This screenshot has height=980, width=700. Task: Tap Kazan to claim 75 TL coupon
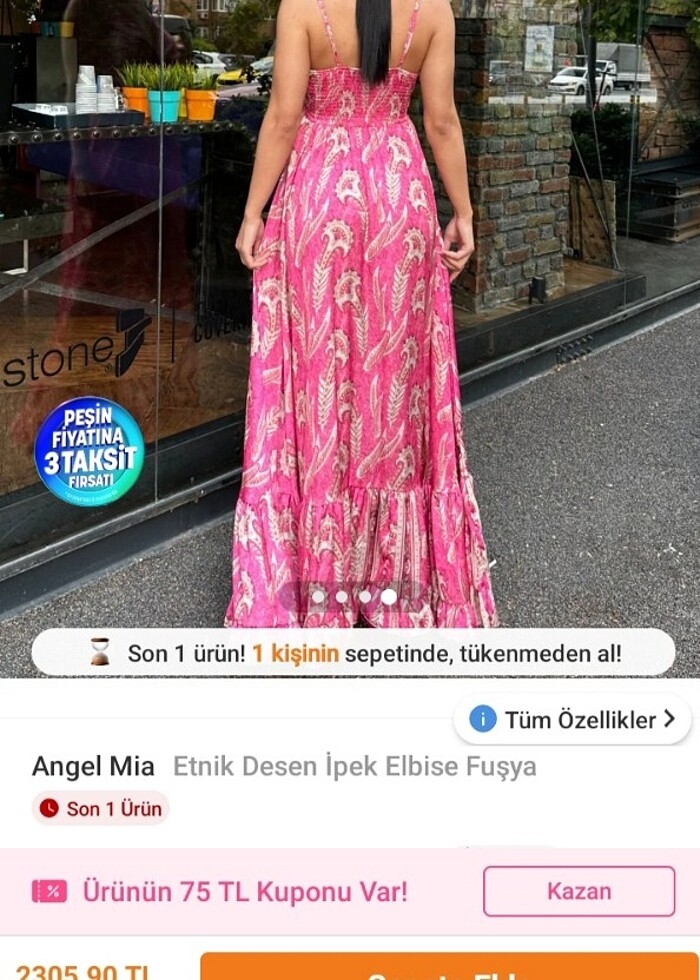pos(579,891)
